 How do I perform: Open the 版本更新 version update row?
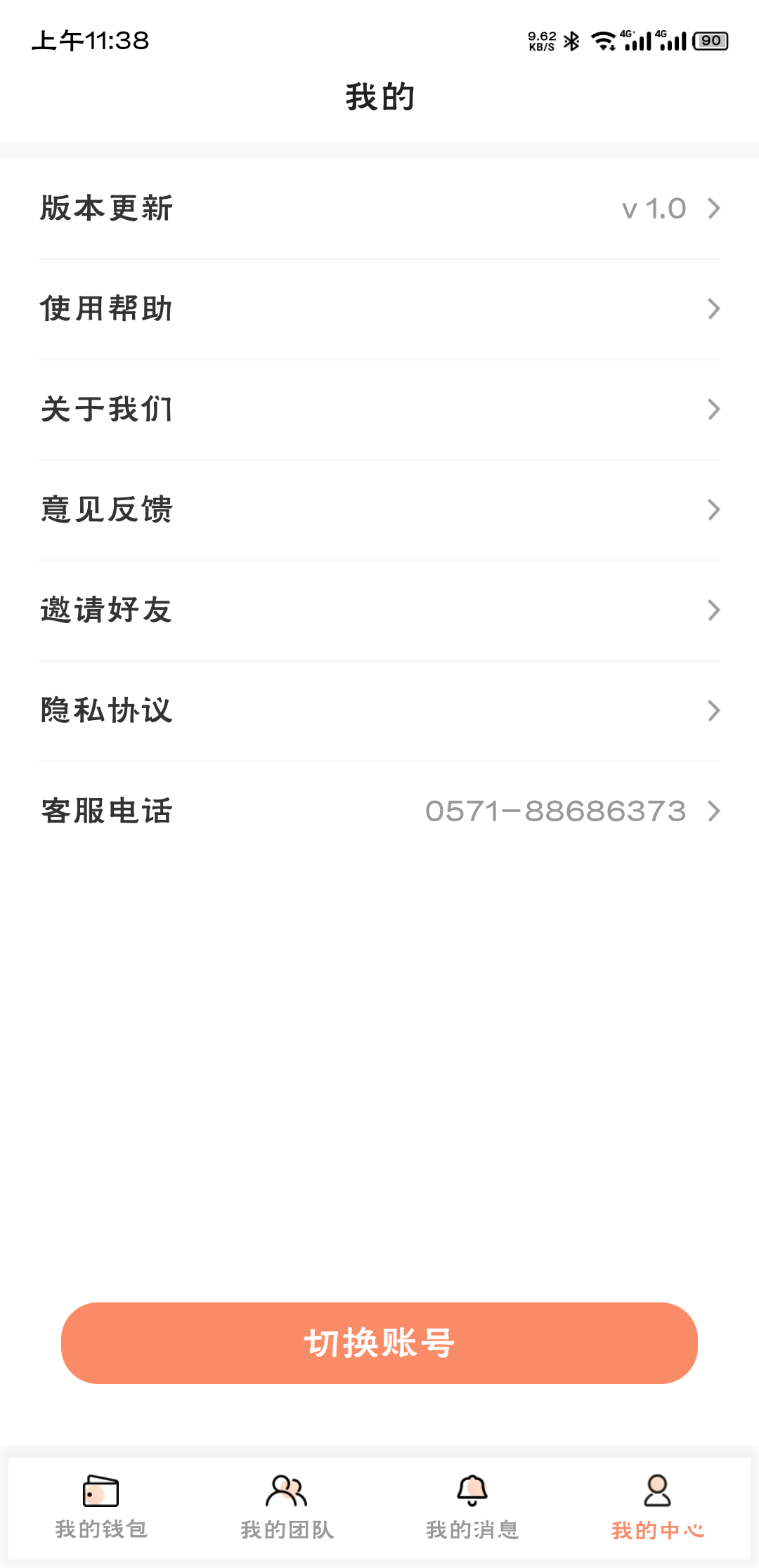[x=379, y=209]
